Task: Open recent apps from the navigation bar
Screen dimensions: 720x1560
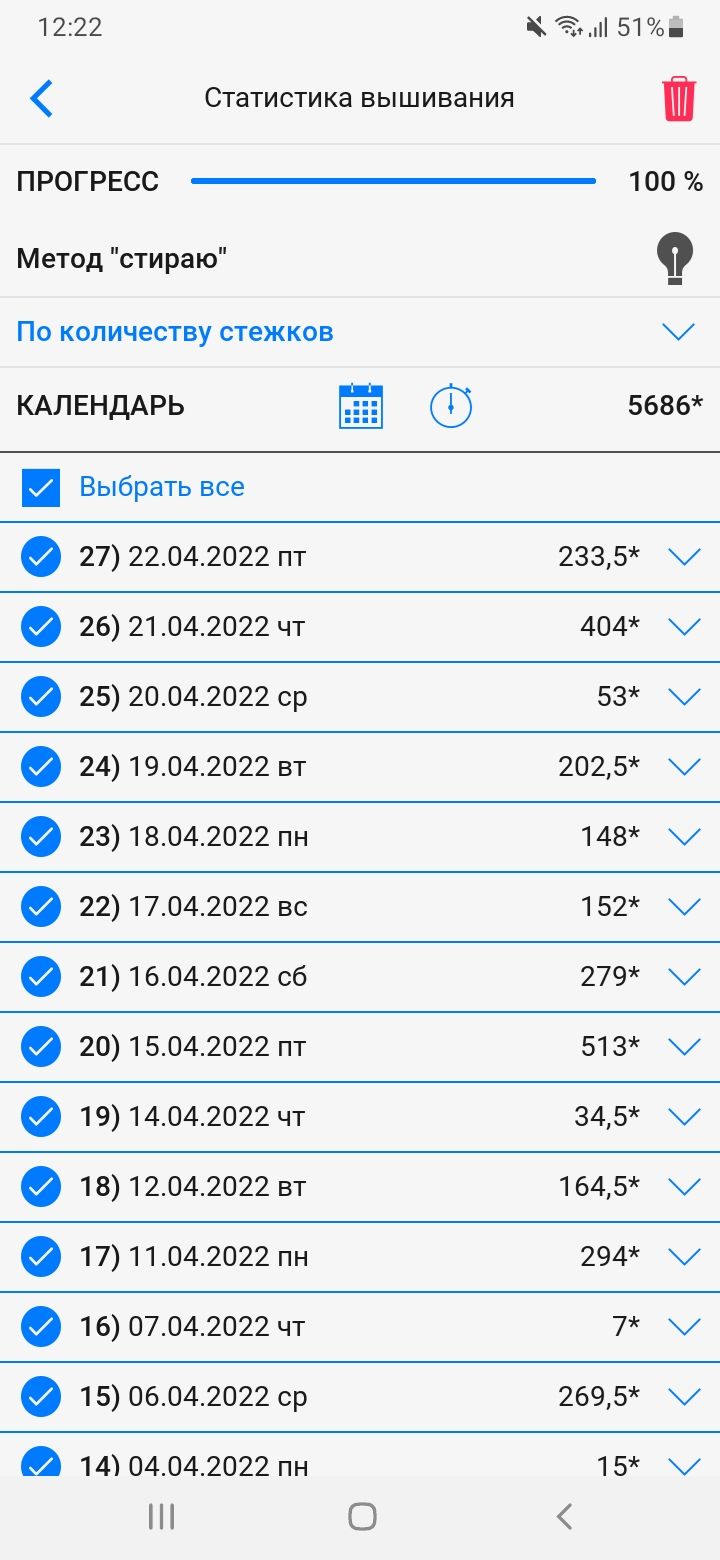Action: (x=161, y=1517)
